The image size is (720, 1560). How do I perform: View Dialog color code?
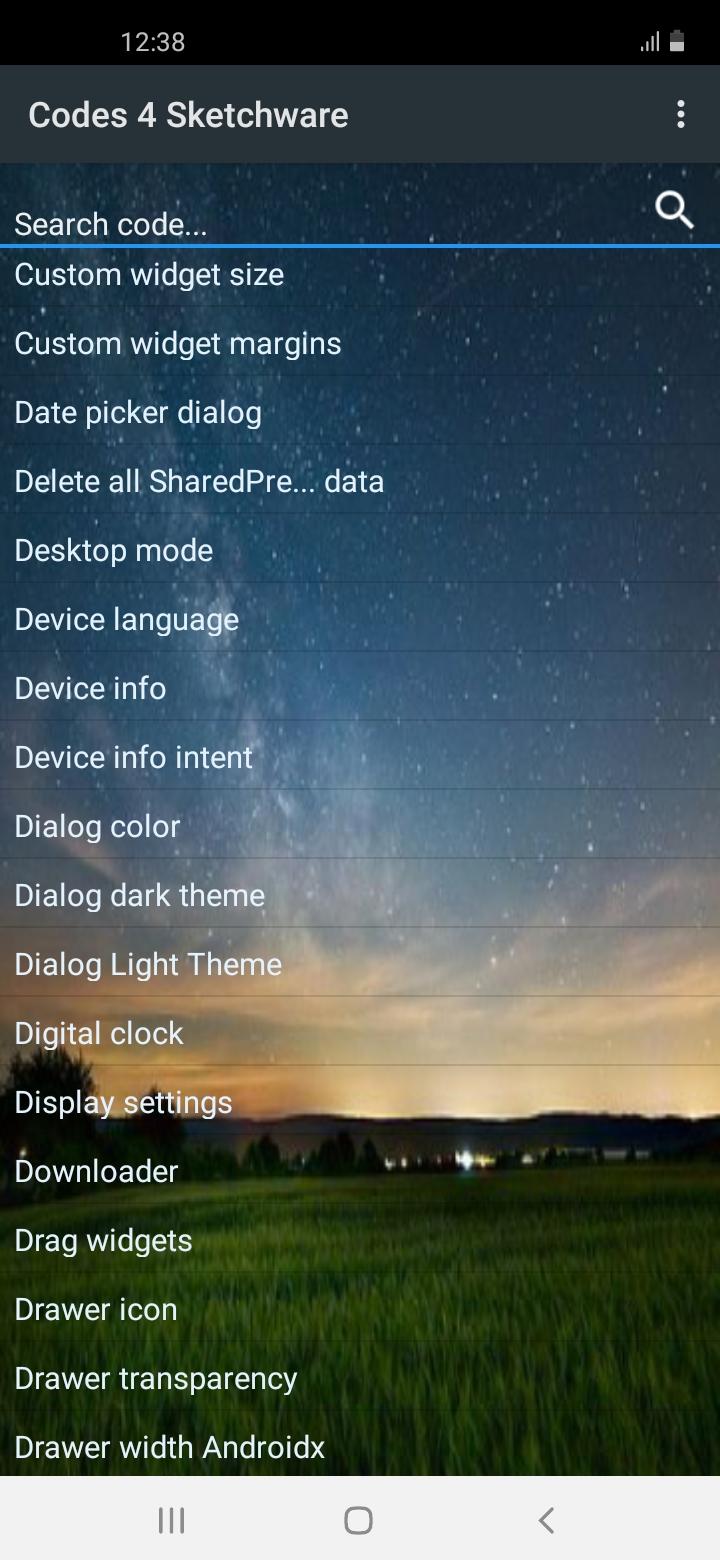[x=98, y=826]
